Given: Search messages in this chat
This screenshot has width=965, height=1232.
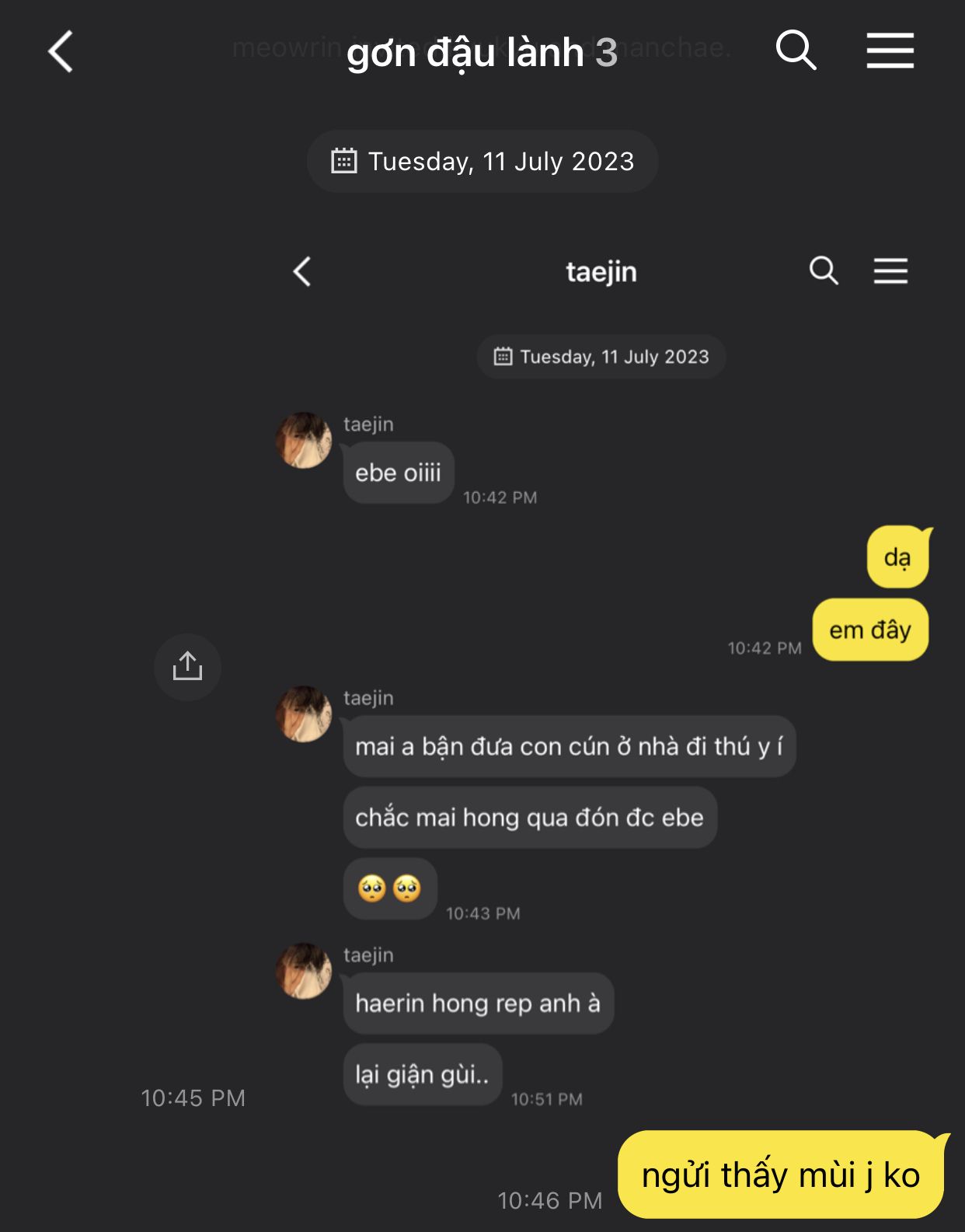Looking at the screenshot, I should (x=796, y=51).
